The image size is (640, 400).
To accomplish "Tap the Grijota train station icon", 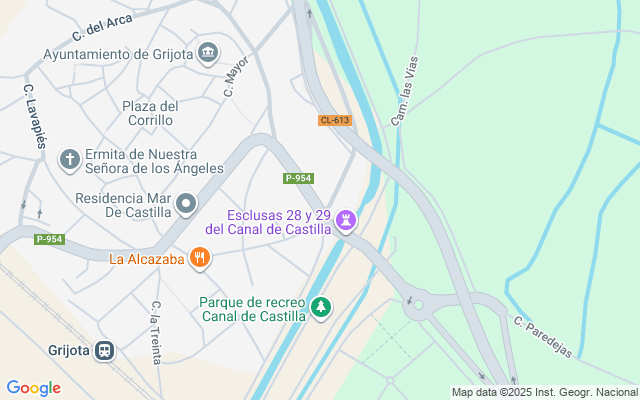I will pos(105,351).
